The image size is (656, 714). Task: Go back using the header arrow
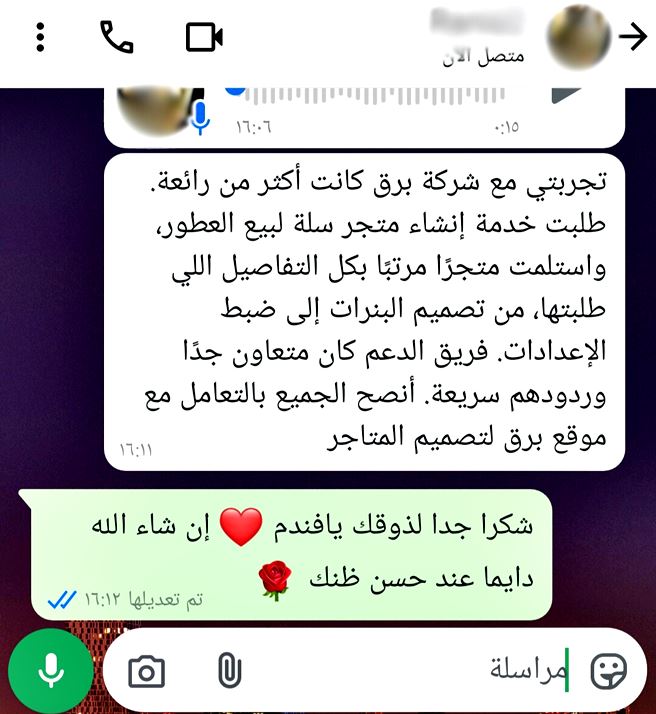632,37
